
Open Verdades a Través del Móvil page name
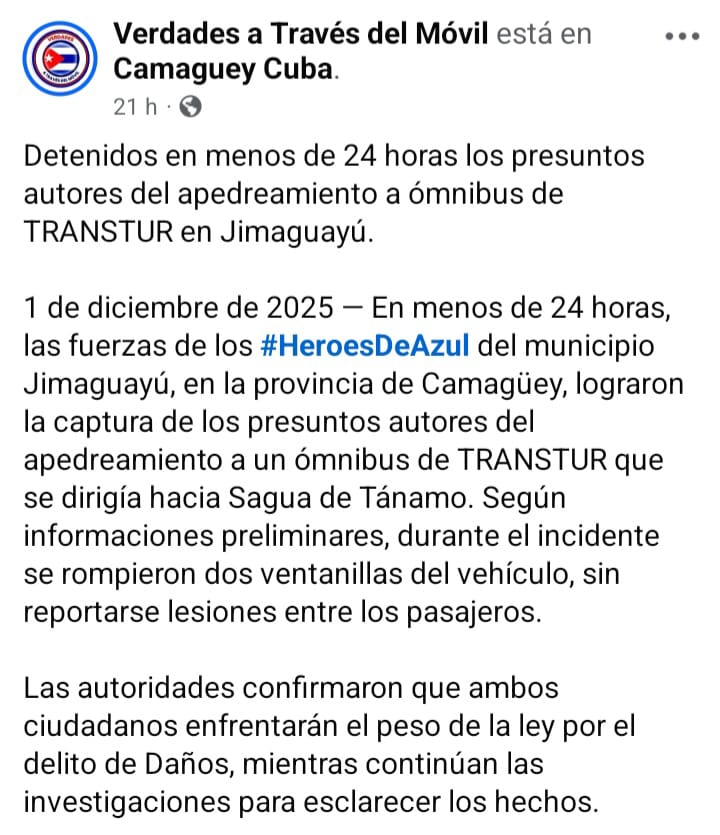click(x=301, y=33)
